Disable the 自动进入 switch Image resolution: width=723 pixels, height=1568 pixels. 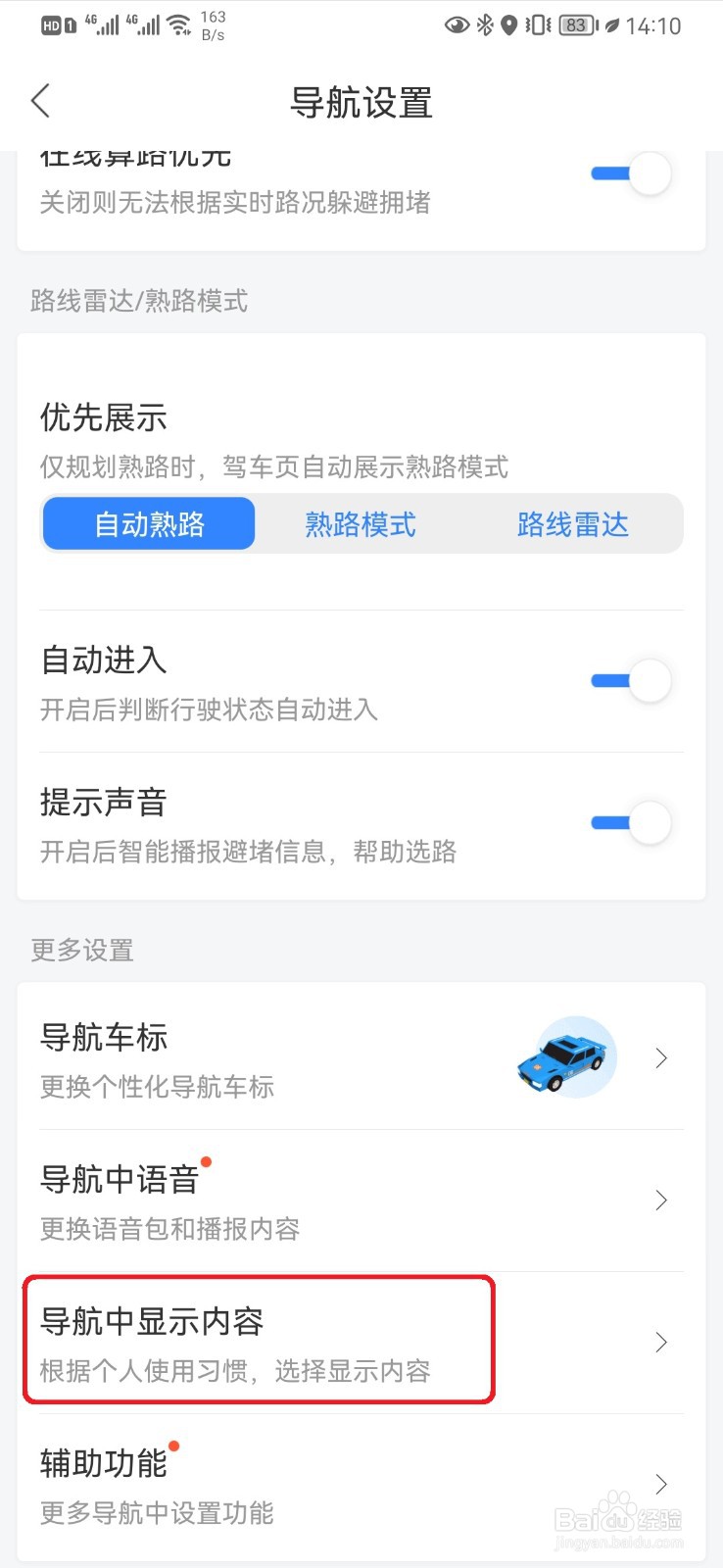point(631,681)
